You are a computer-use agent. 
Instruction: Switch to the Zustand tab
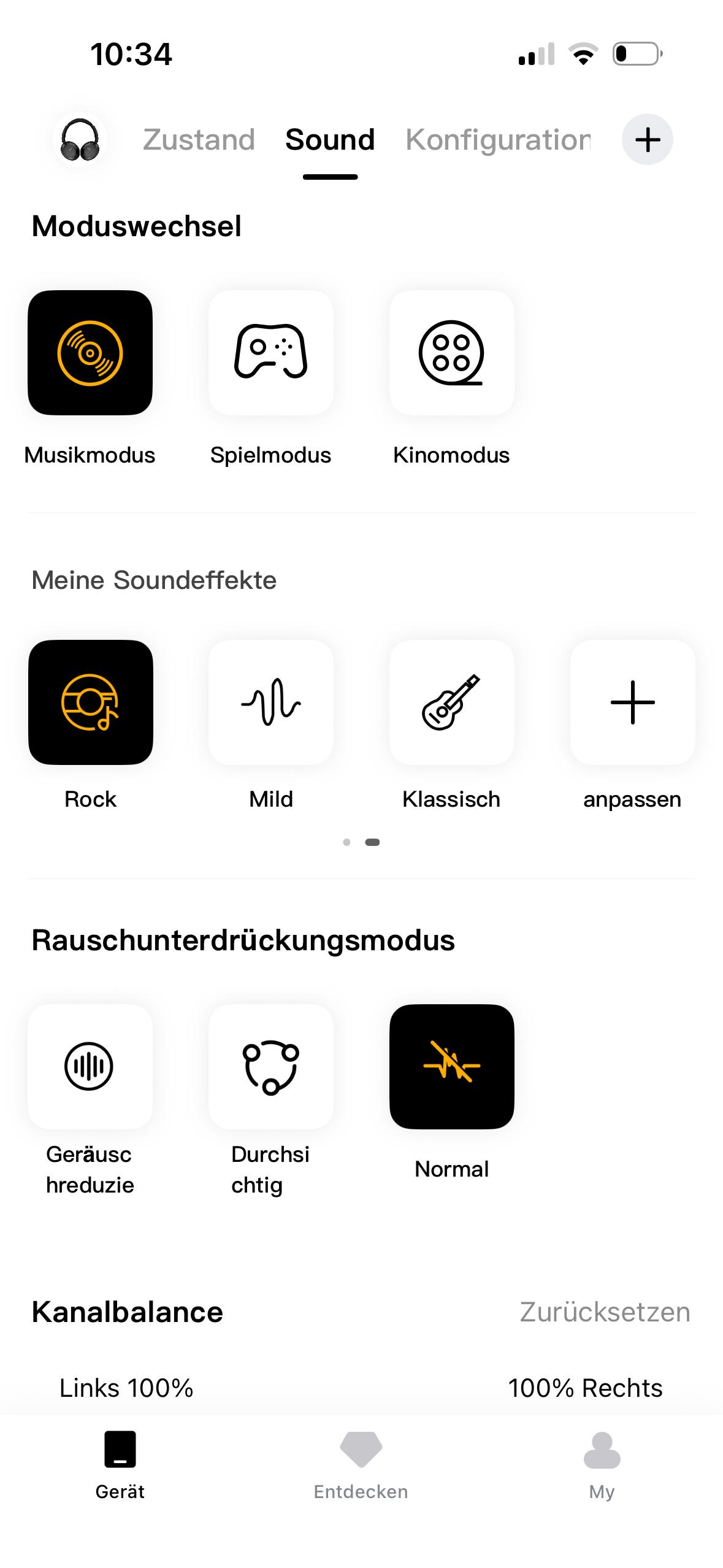pyautogui.click(x=199, y=140)
